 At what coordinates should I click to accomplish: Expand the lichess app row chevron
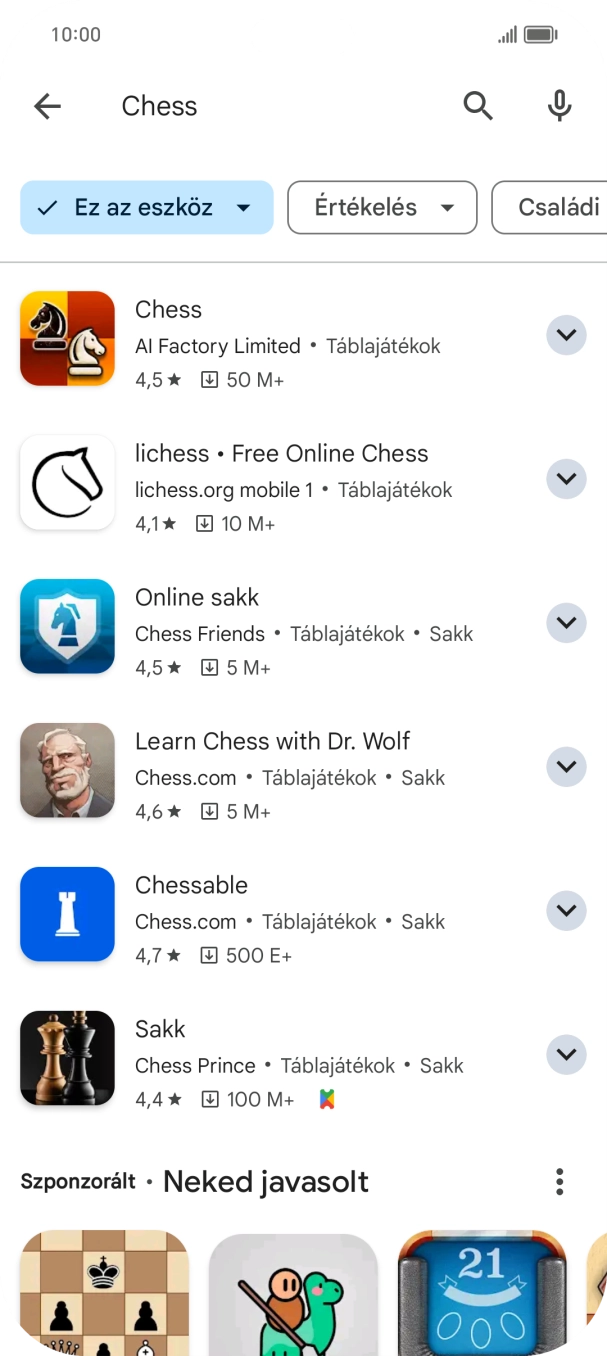point(566,479)
